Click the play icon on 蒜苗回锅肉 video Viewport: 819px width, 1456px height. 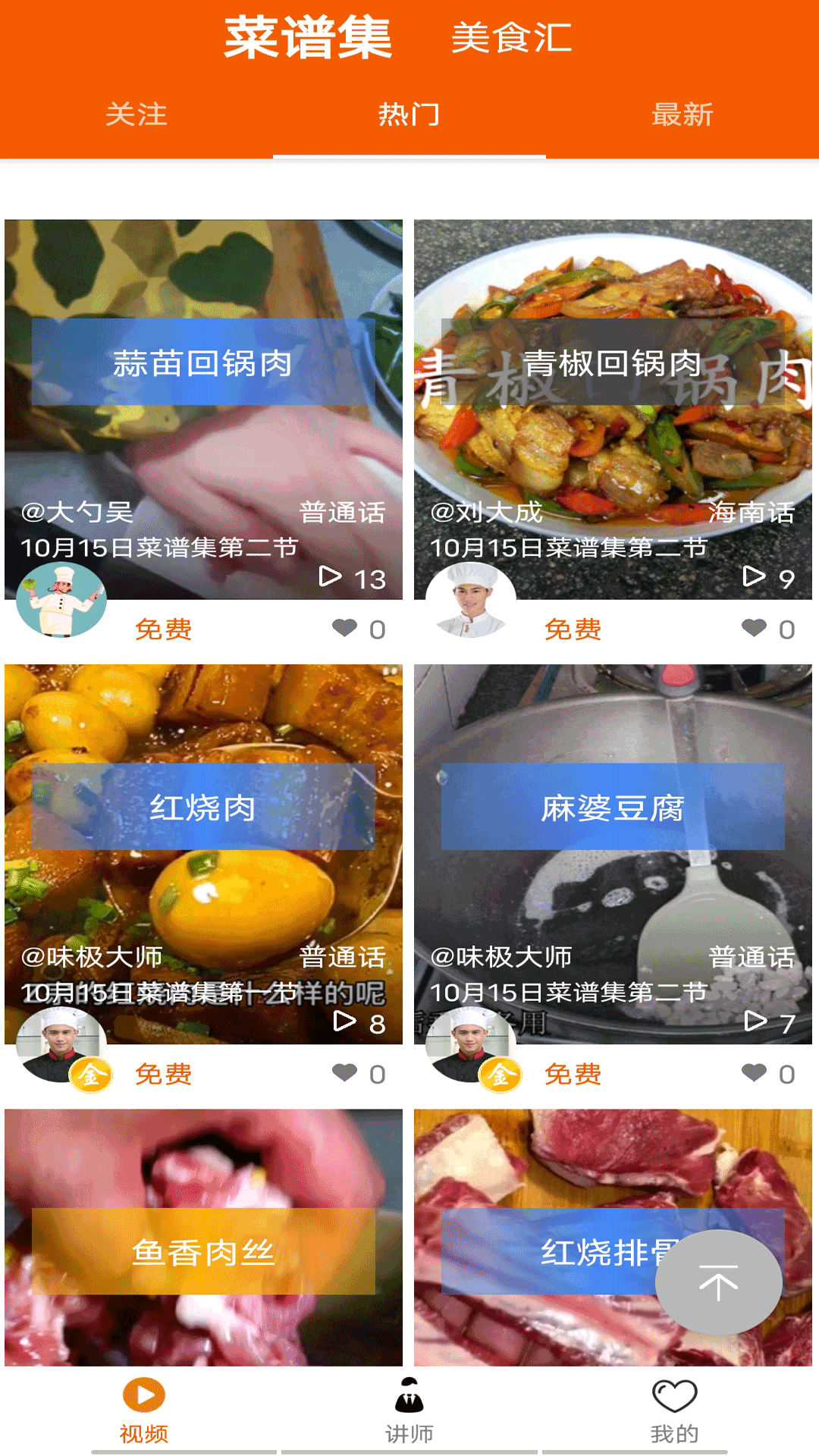(x=331, y=576)
